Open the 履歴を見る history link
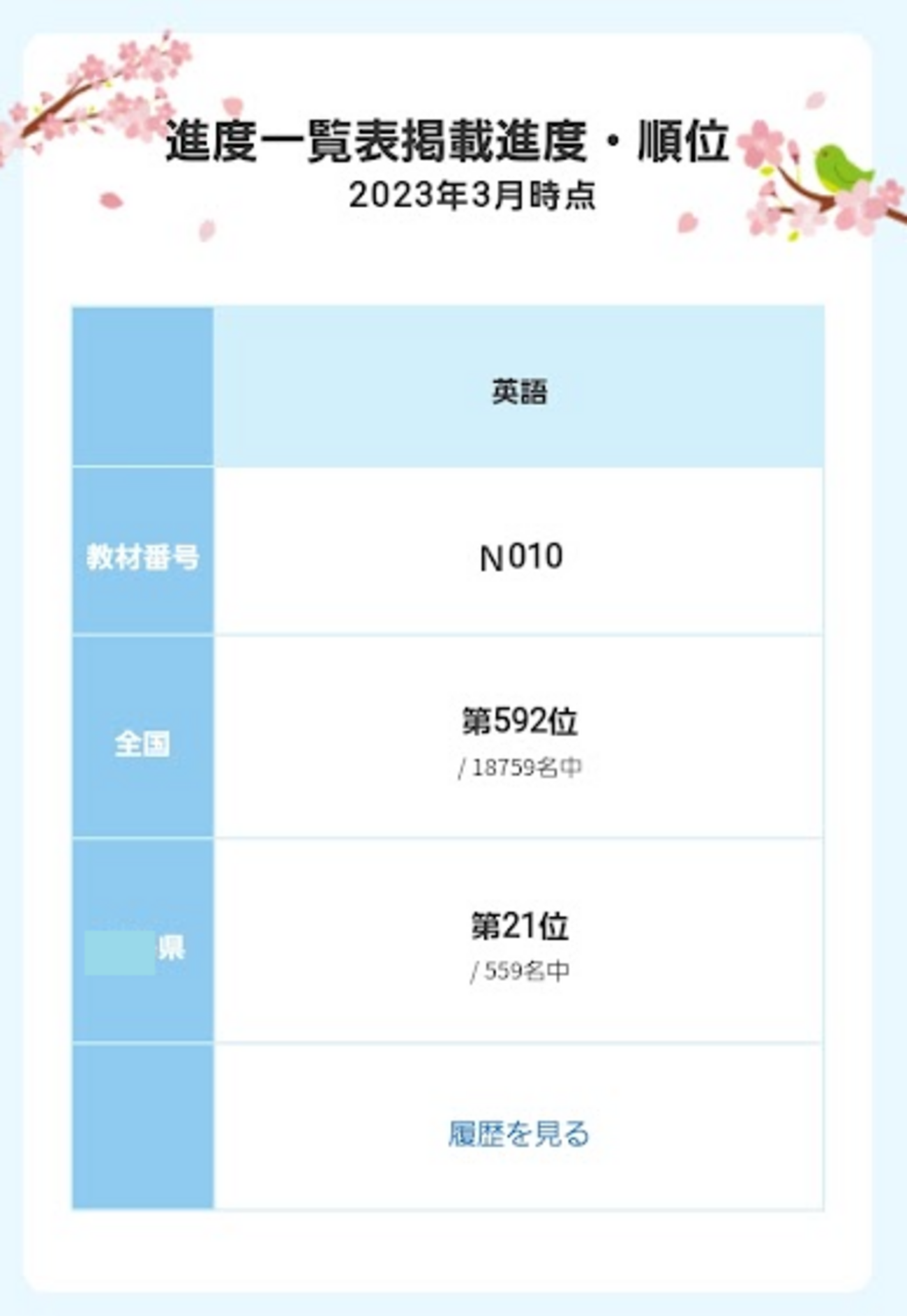907x1316 pixels. point(518,1134)
